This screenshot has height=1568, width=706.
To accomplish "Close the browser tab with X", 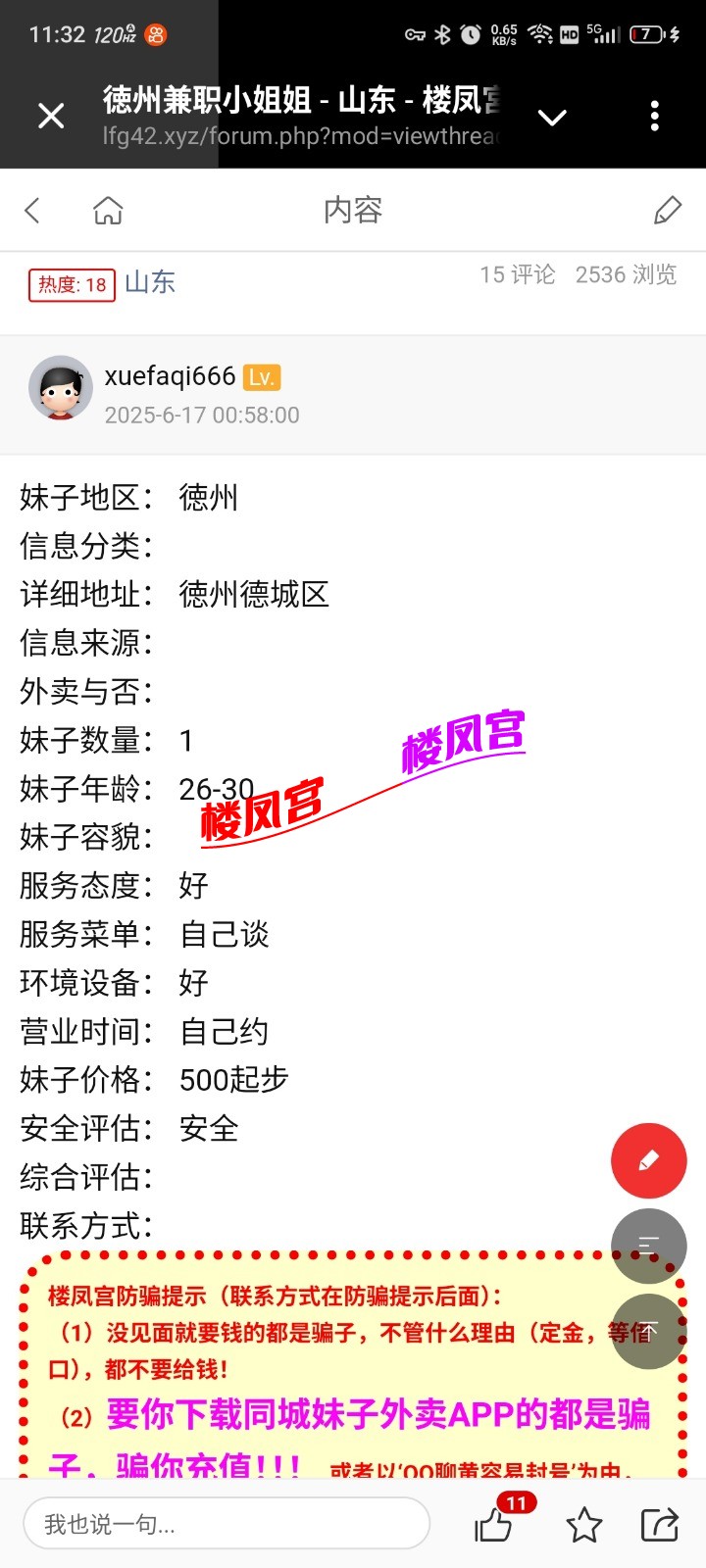I will [x=51, y=117].
